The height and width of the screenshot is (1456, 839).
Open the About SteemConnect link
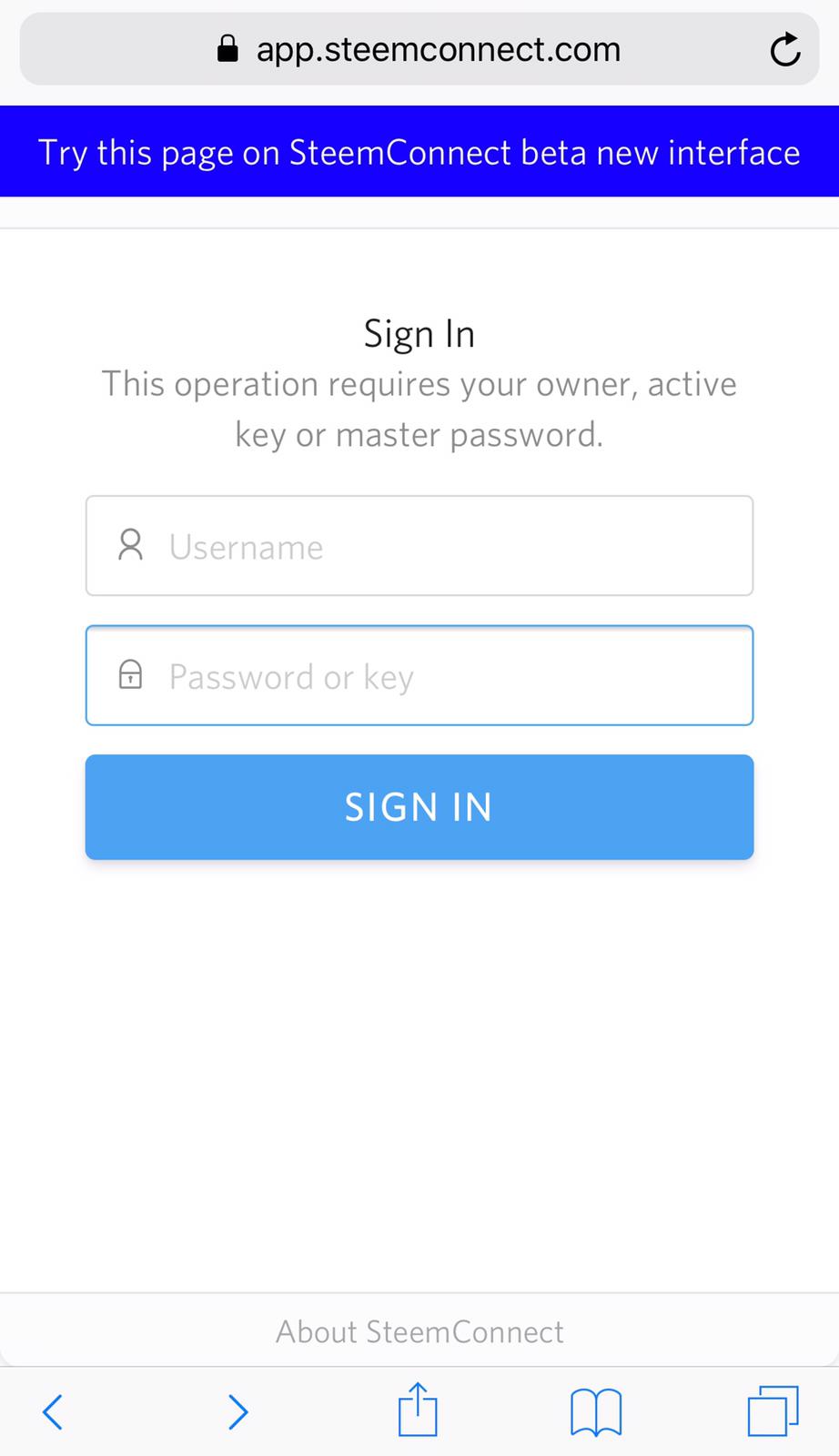[x=419, y=1332]
